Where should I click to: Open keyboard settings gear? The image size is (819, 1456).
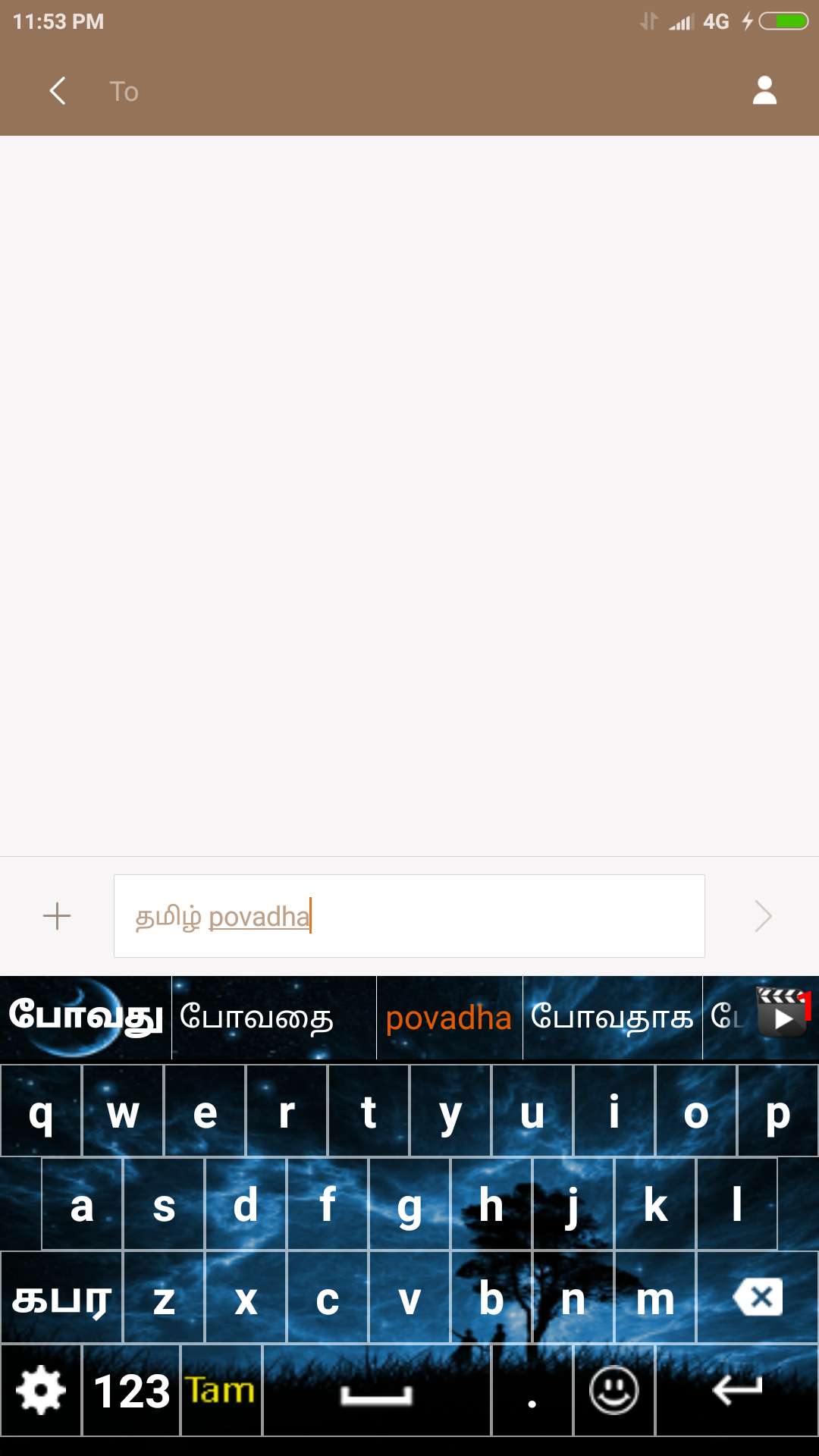(41, 1390)
